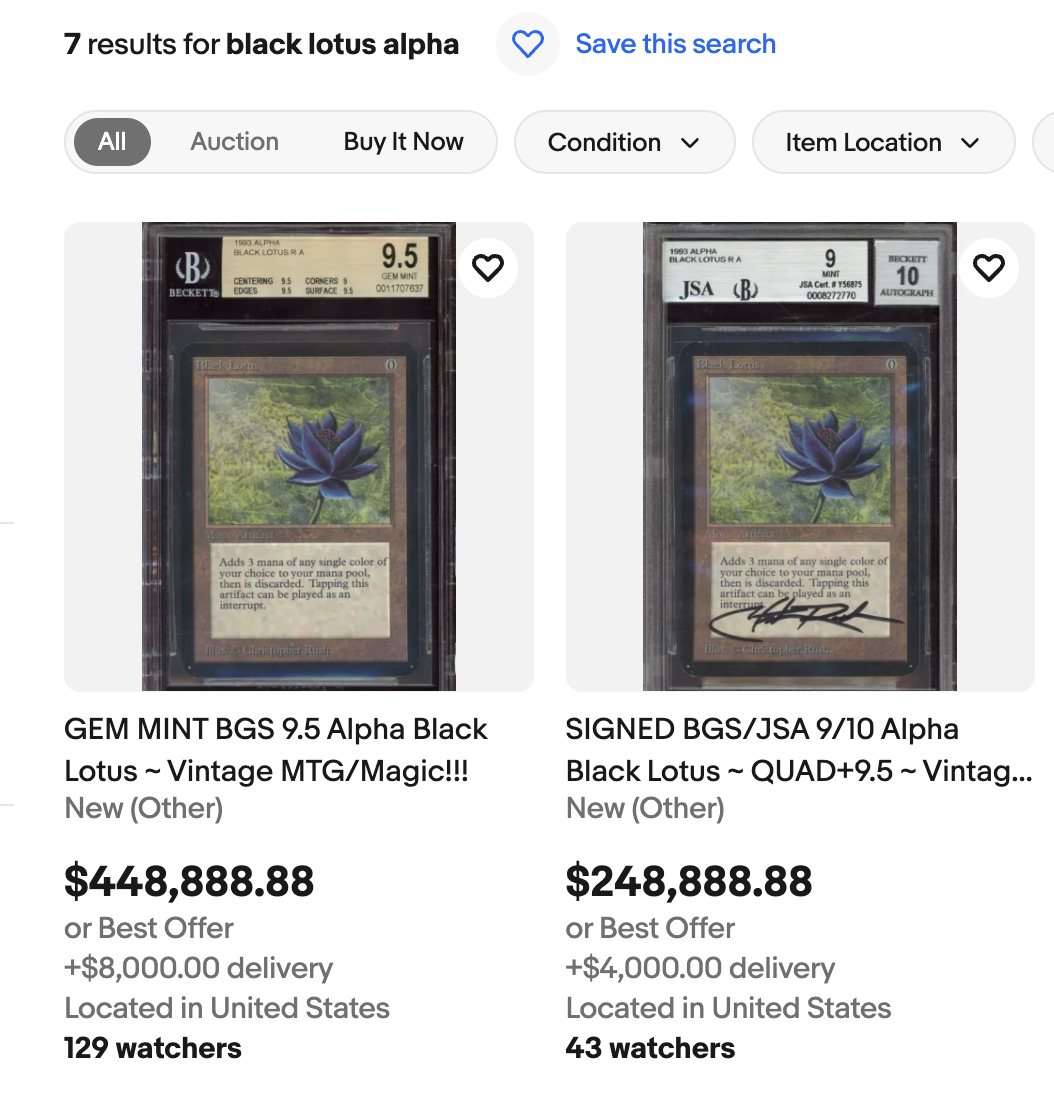Open the Item Location dropdown
The width and height of the screenshot is (1054, 1108).
[882, 142]
